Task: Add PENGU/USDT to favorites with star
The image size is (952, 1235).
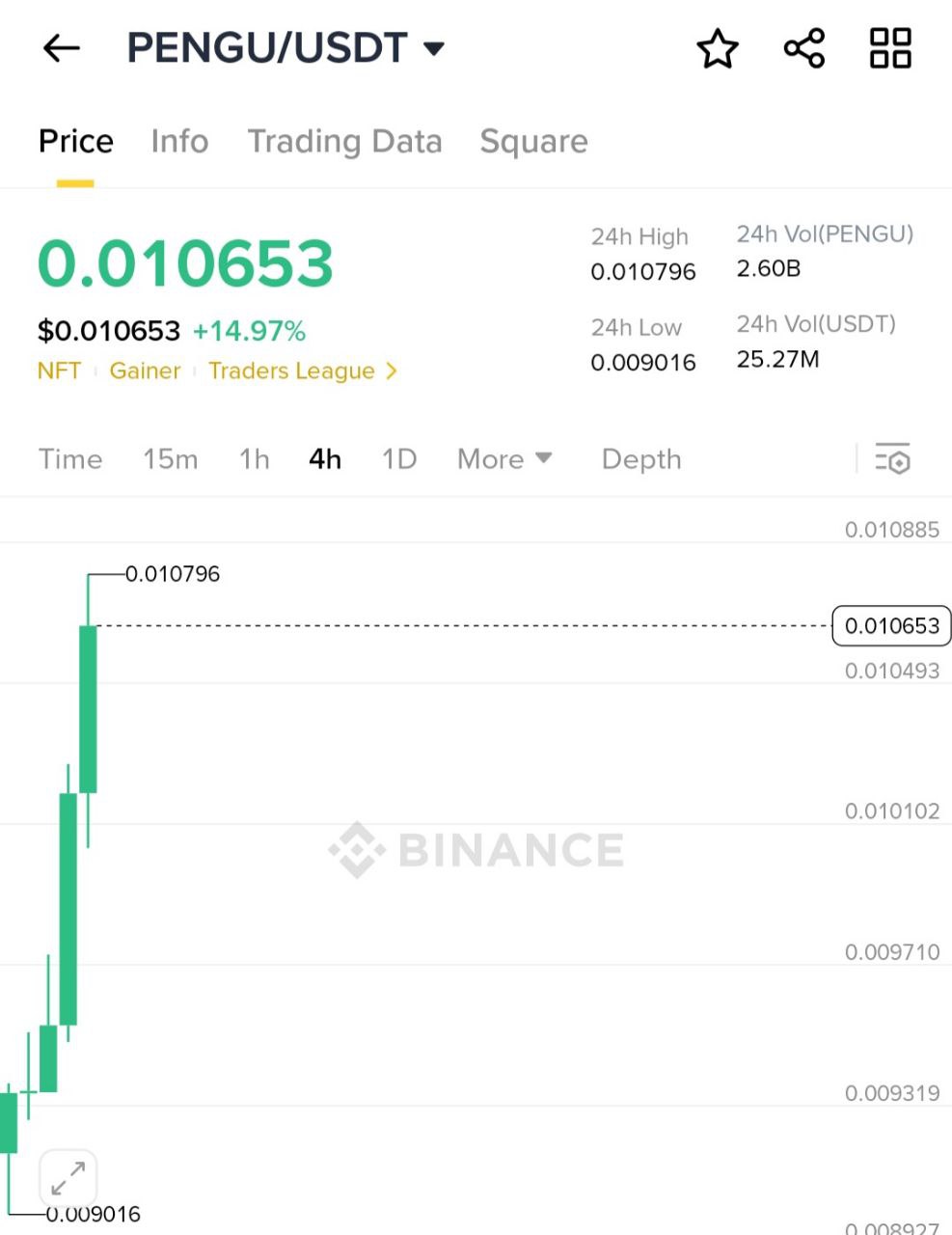Action: coord(717,48)
